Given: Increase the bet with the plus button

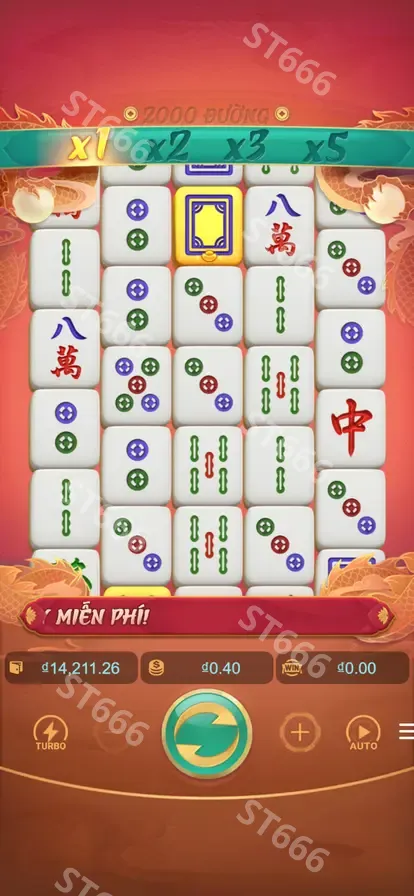Looking at the screenshot, I should tap(300, 732).
